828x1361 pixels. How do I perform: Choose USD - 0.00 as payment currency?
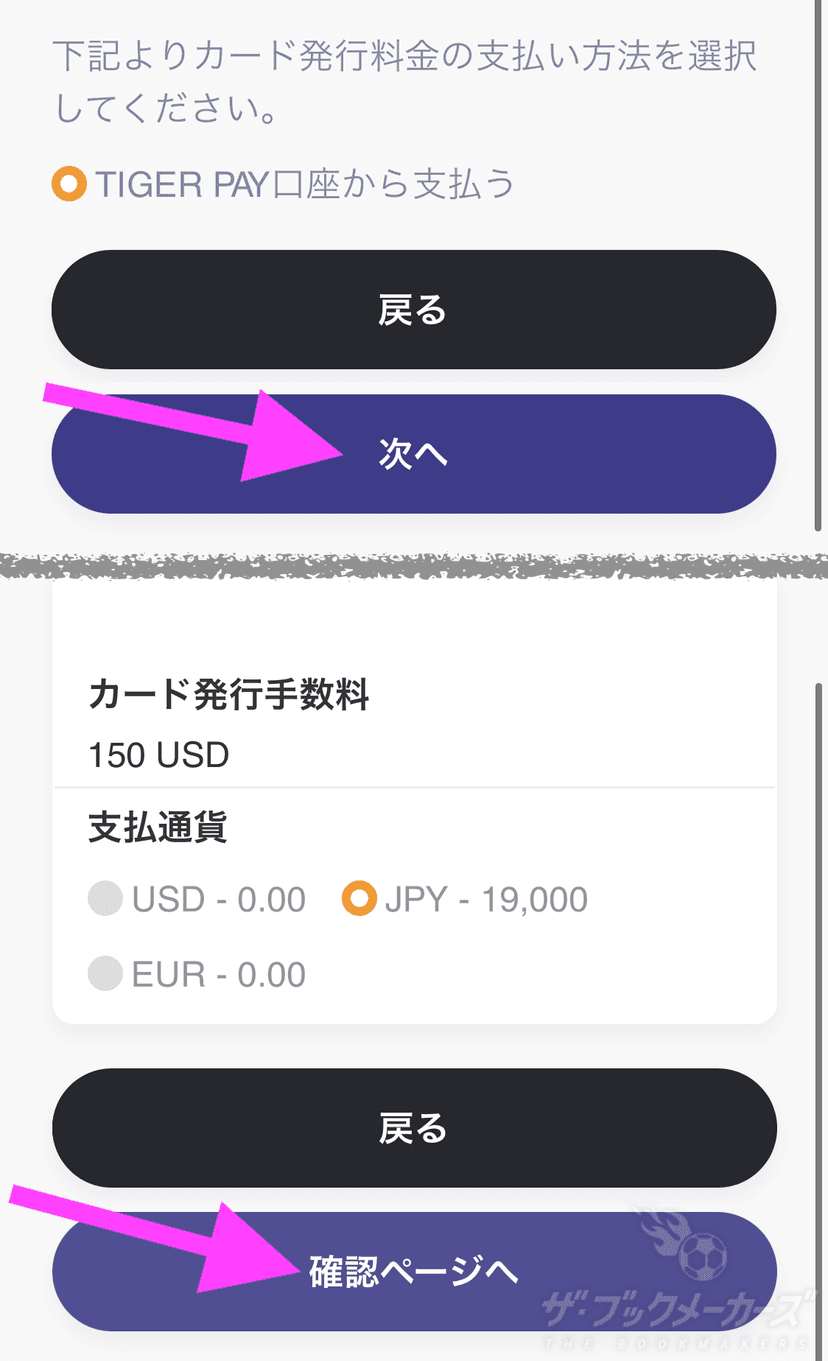pyautogui.click(x=105, y=899)
